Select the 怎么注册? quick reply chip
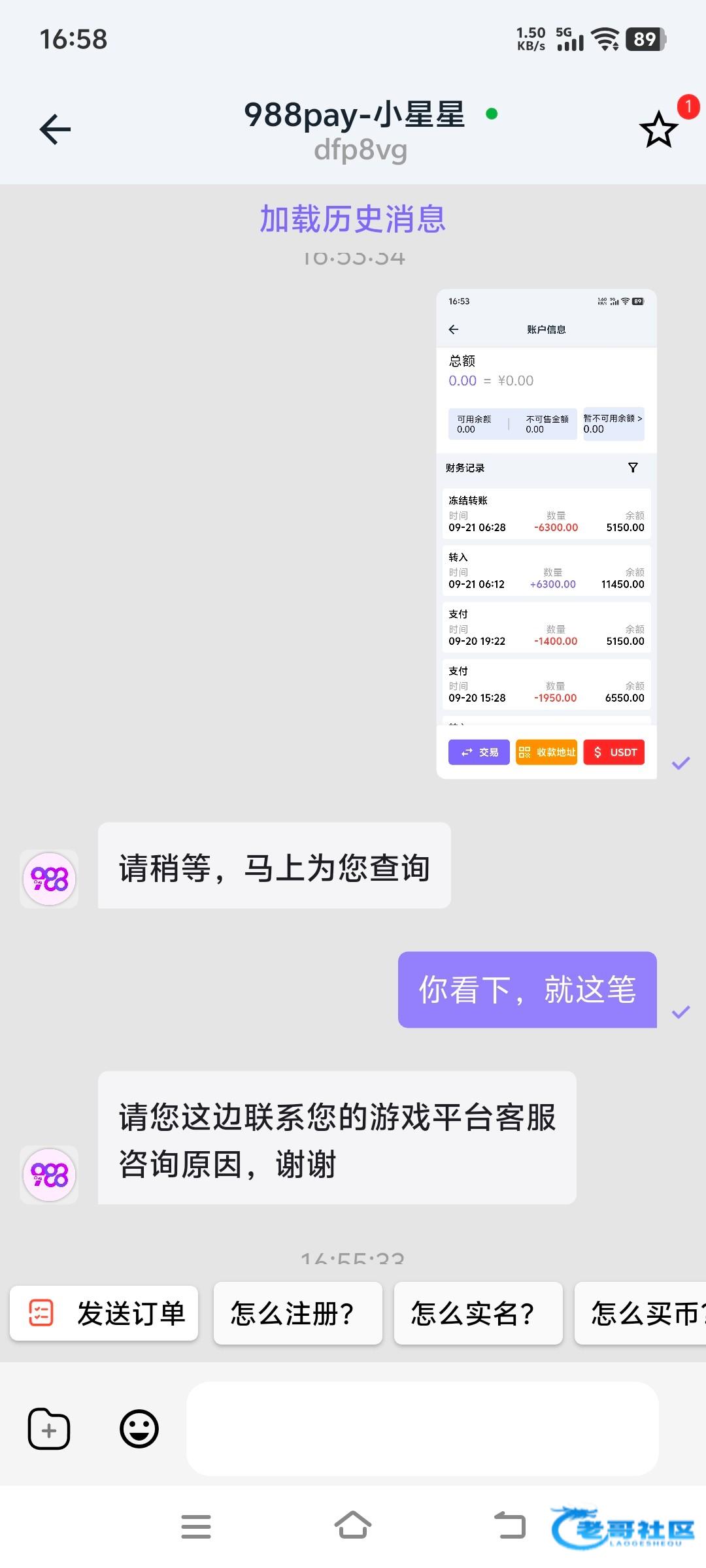Viewport: 706px width, 1568px height. pos(298,1313)
